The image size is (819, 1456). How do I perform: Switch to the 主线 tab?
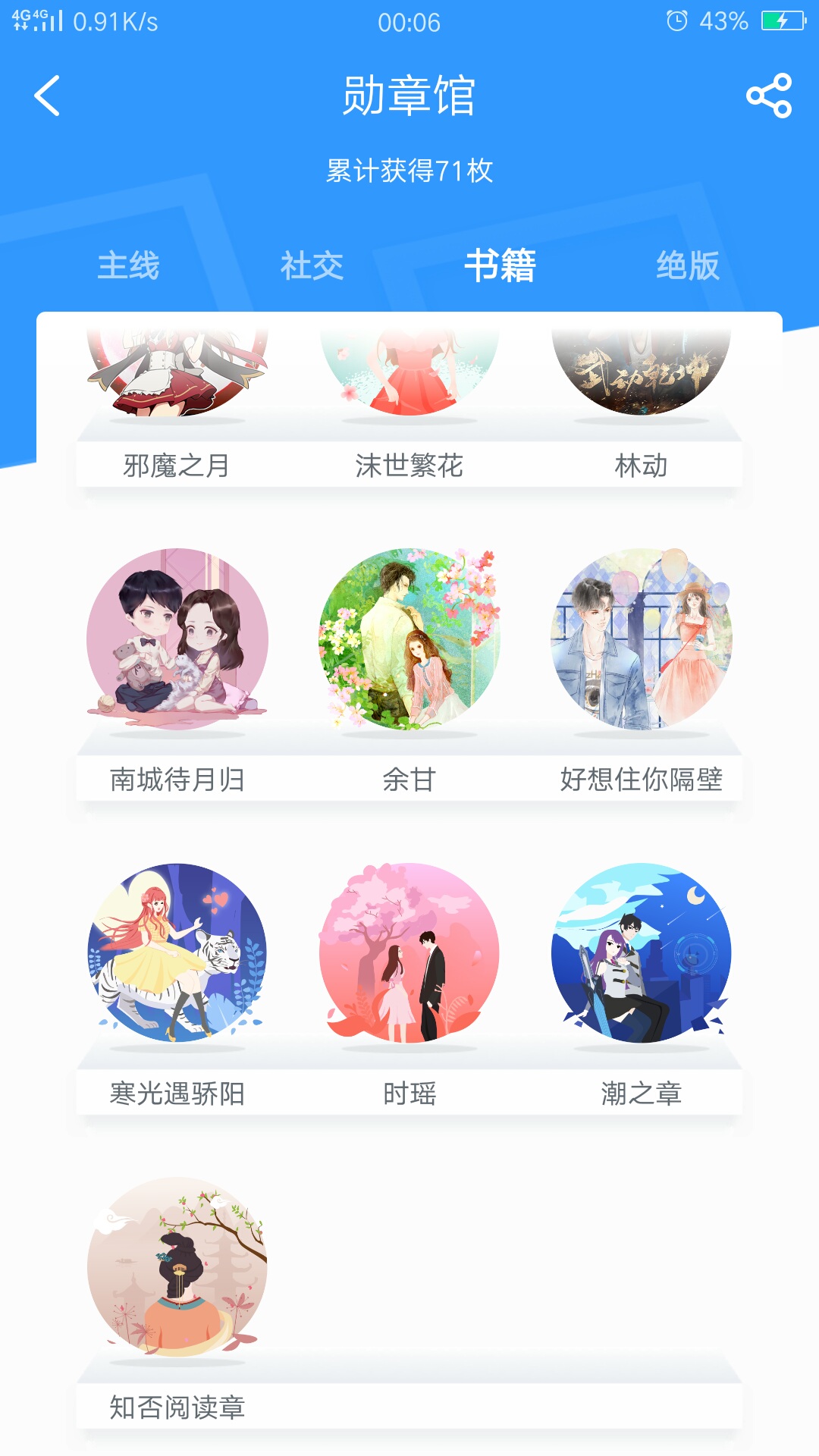pyautogui.click(x=128, y=266)
